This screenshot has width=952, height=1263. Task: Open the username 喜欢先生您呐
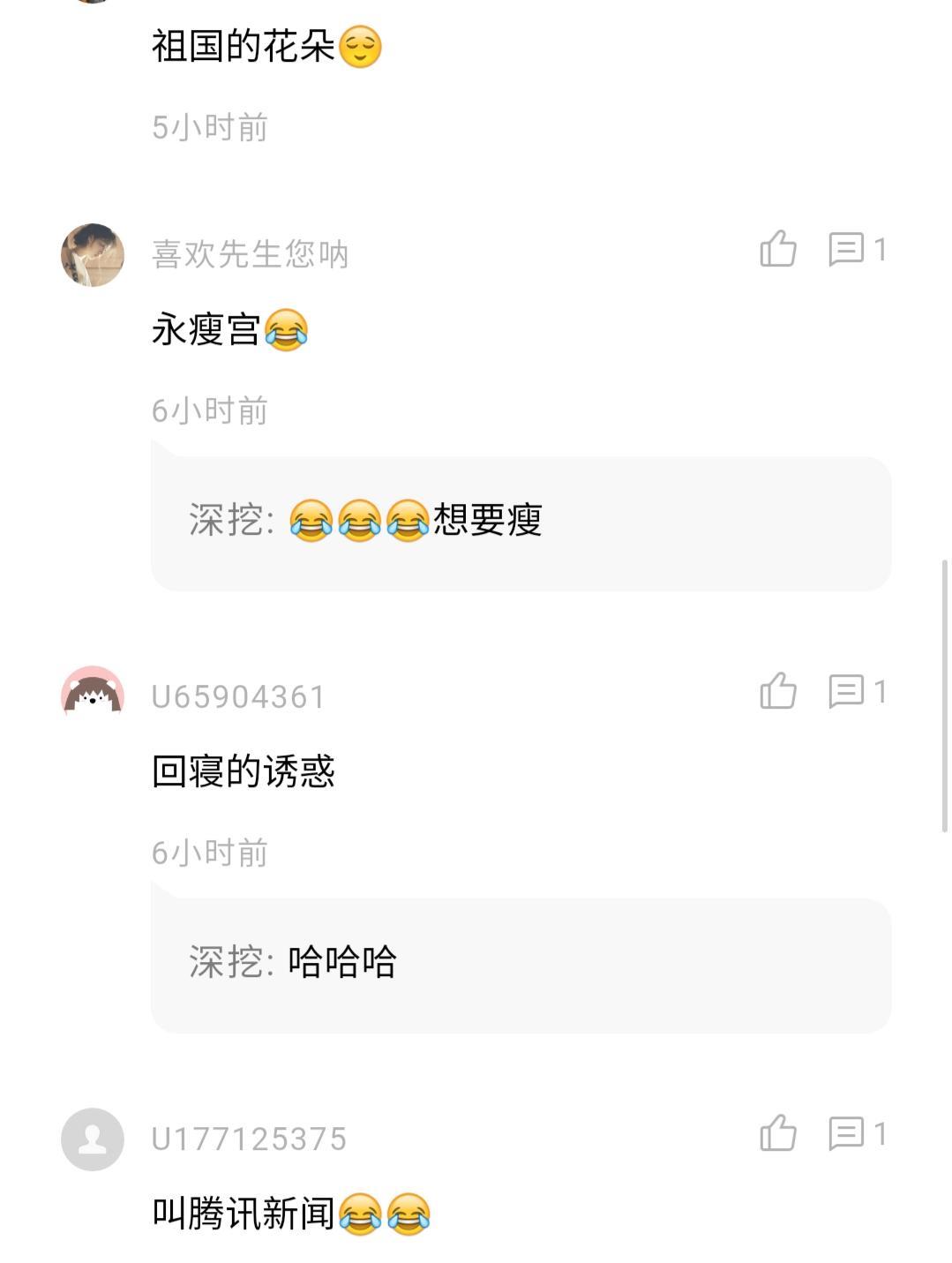(x=251, y=254)
